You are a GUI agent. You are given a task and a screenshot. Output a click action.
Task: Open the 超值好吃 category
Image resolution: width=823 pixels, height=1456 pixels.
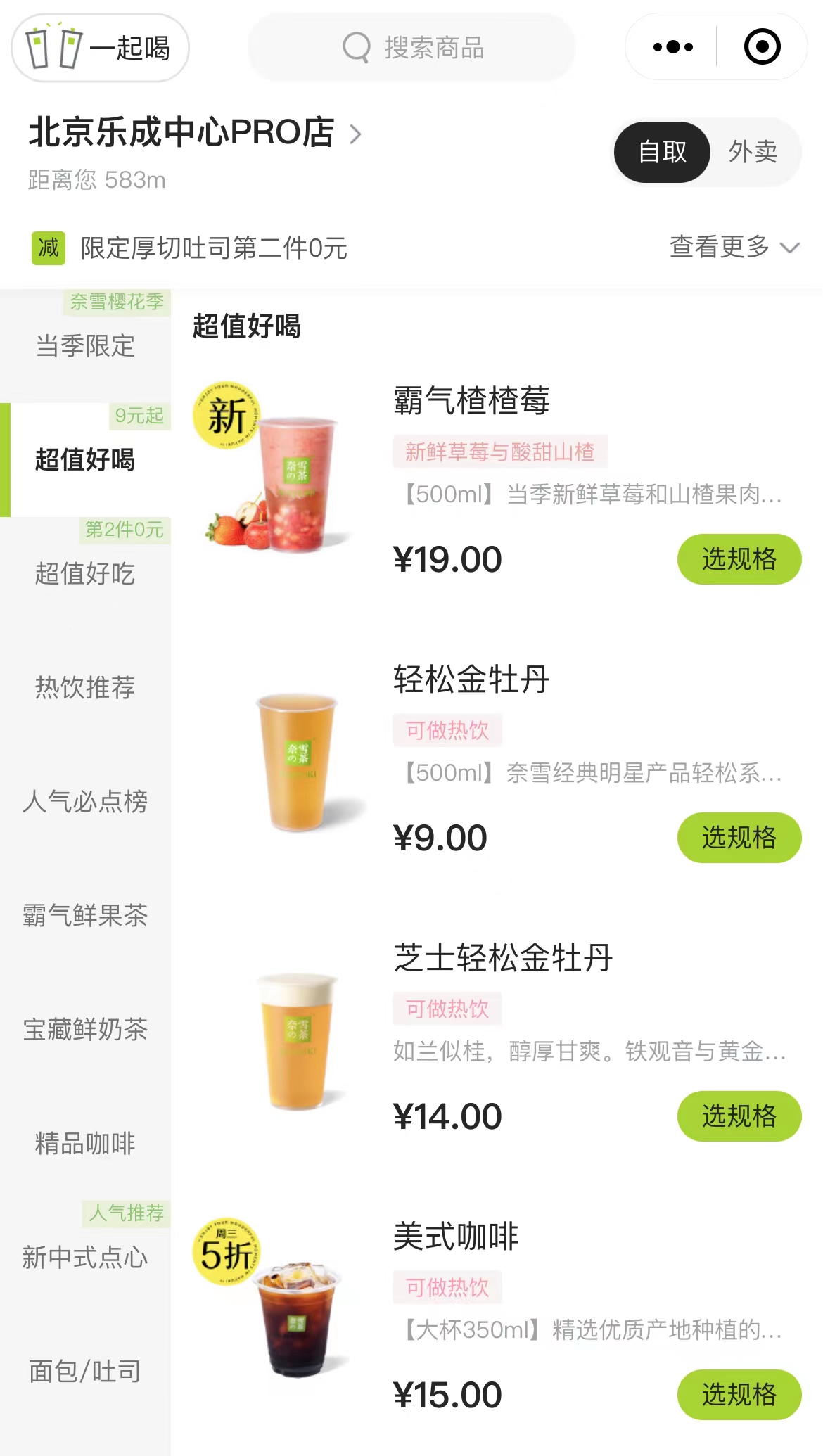(85, 573)
